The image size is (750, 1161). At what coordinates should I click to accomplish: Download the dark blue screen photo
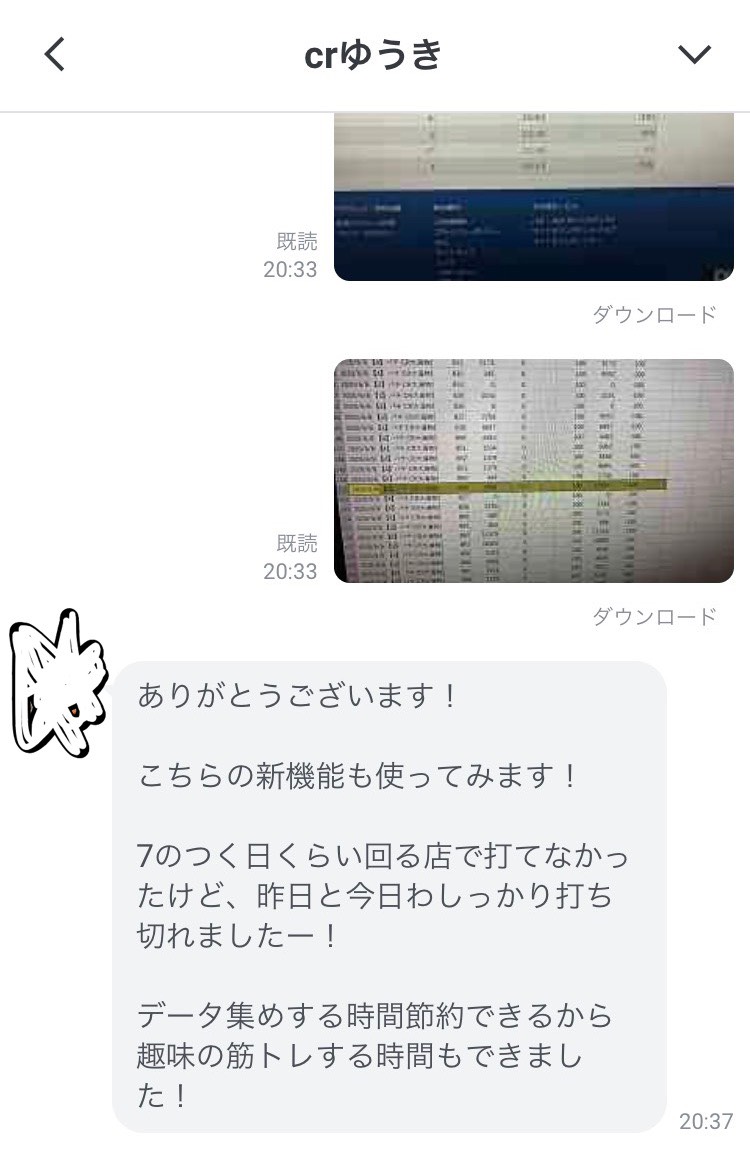point(654,315)
